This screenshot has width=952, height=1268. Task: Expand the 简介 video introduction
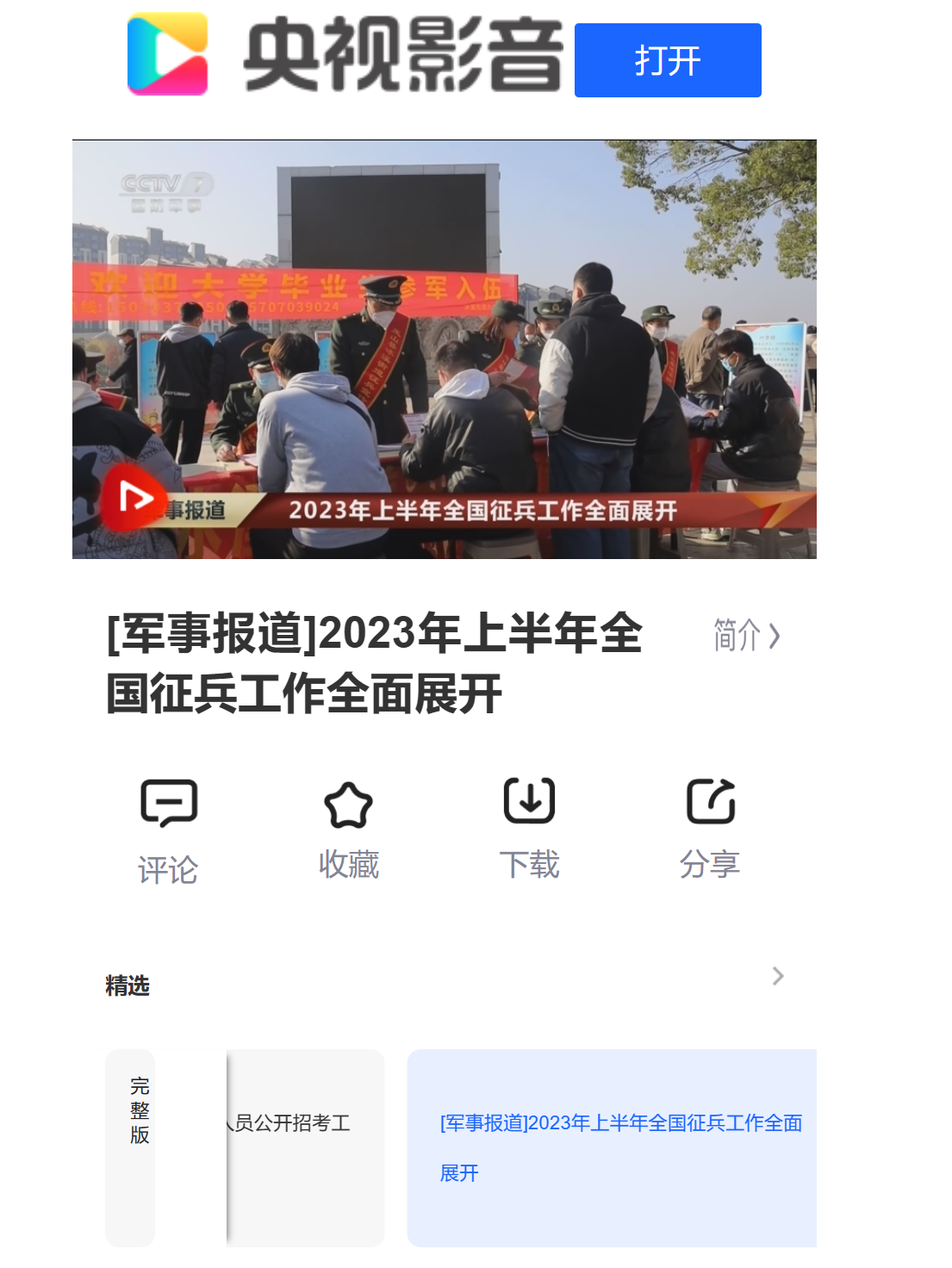[x=746, y=636]
